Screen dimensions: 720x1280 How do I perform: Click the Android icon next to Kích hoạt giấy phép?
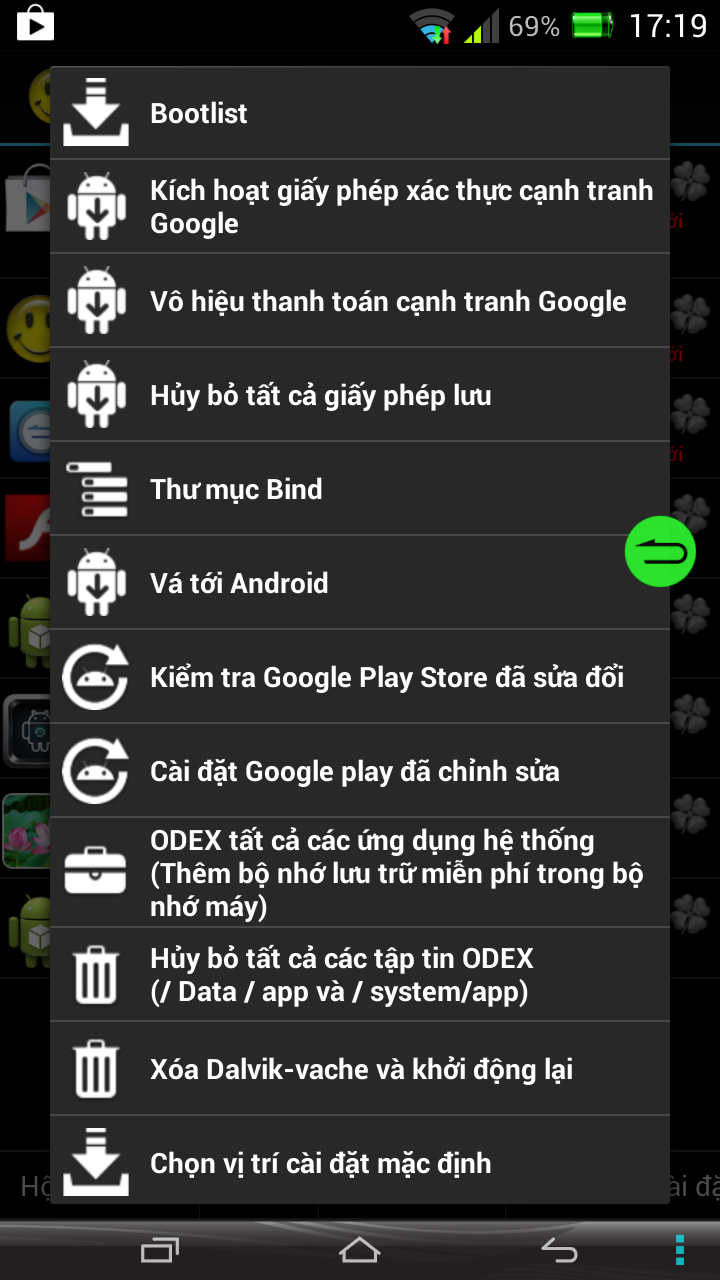click(x=95, y=207)
